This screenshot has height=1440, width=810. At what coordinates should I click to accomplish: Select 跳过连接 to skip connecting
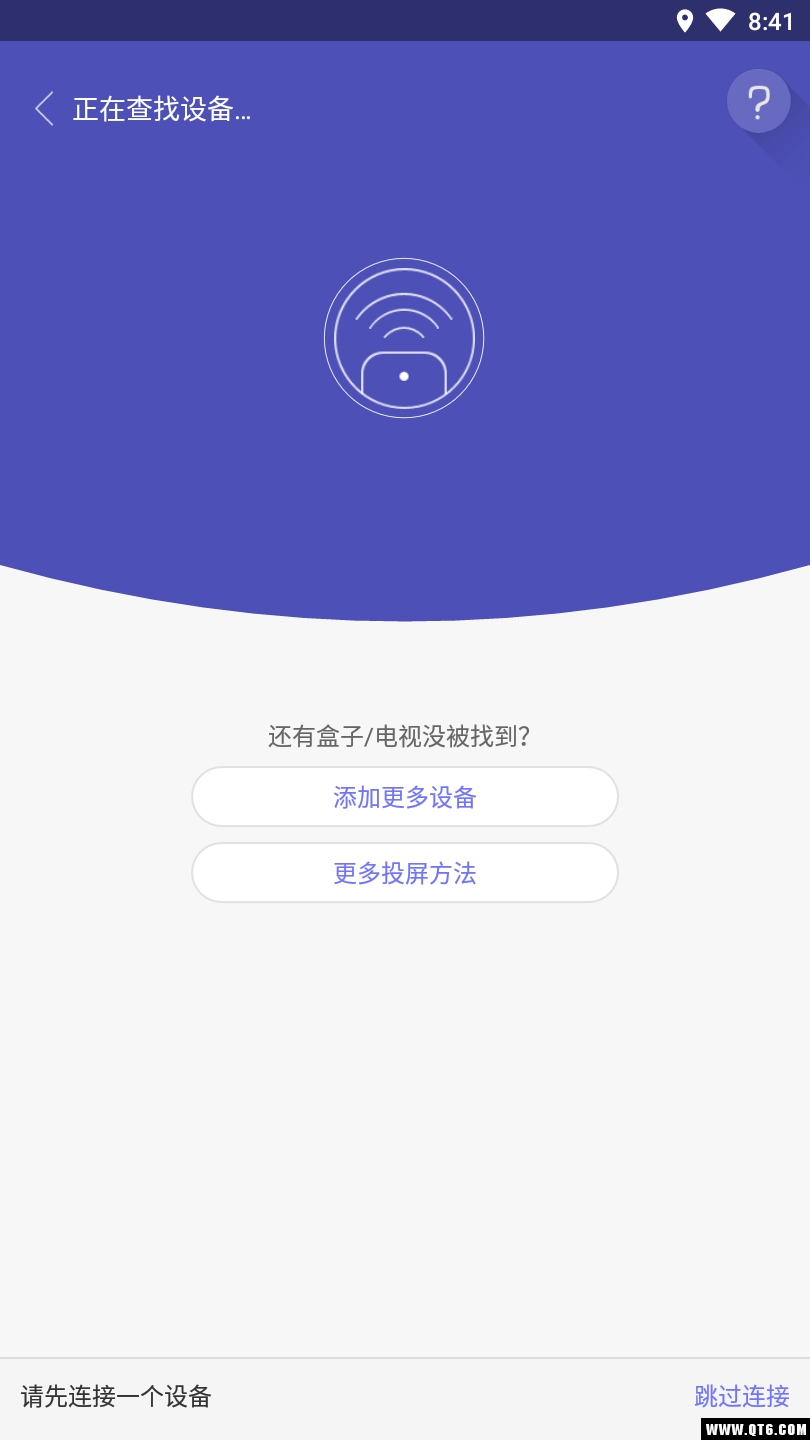(741, 1396)
